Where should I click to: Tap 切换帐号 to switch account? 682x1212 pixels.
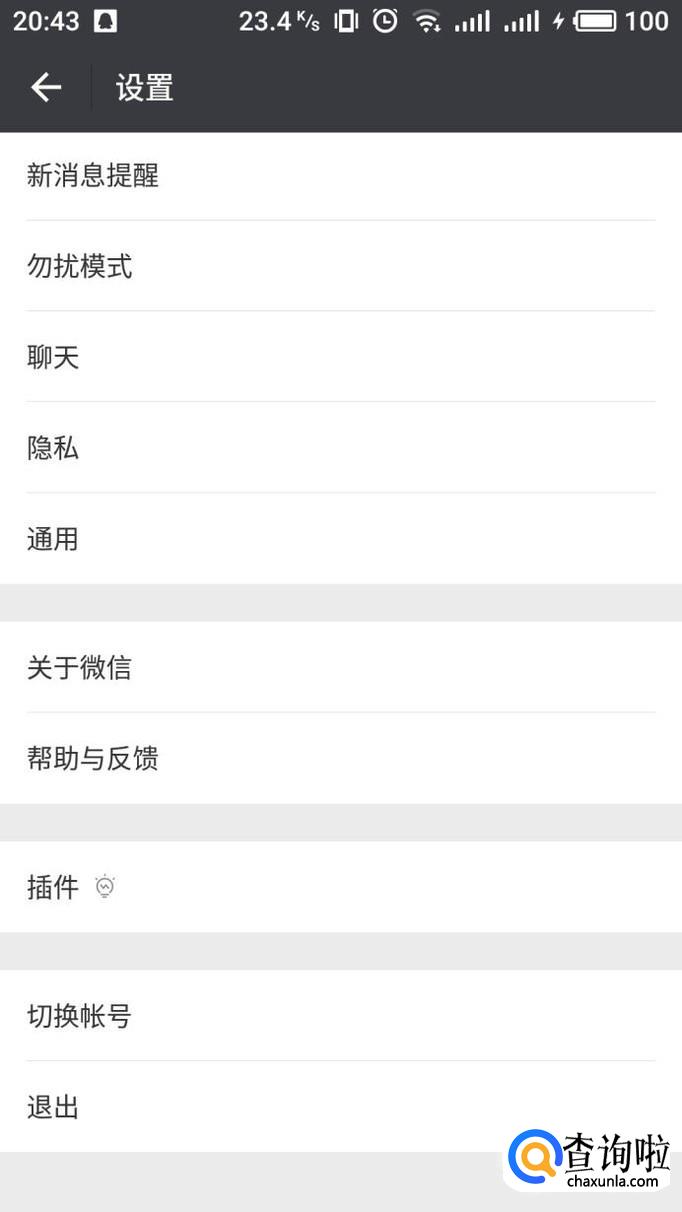(x=340, y=1016)
